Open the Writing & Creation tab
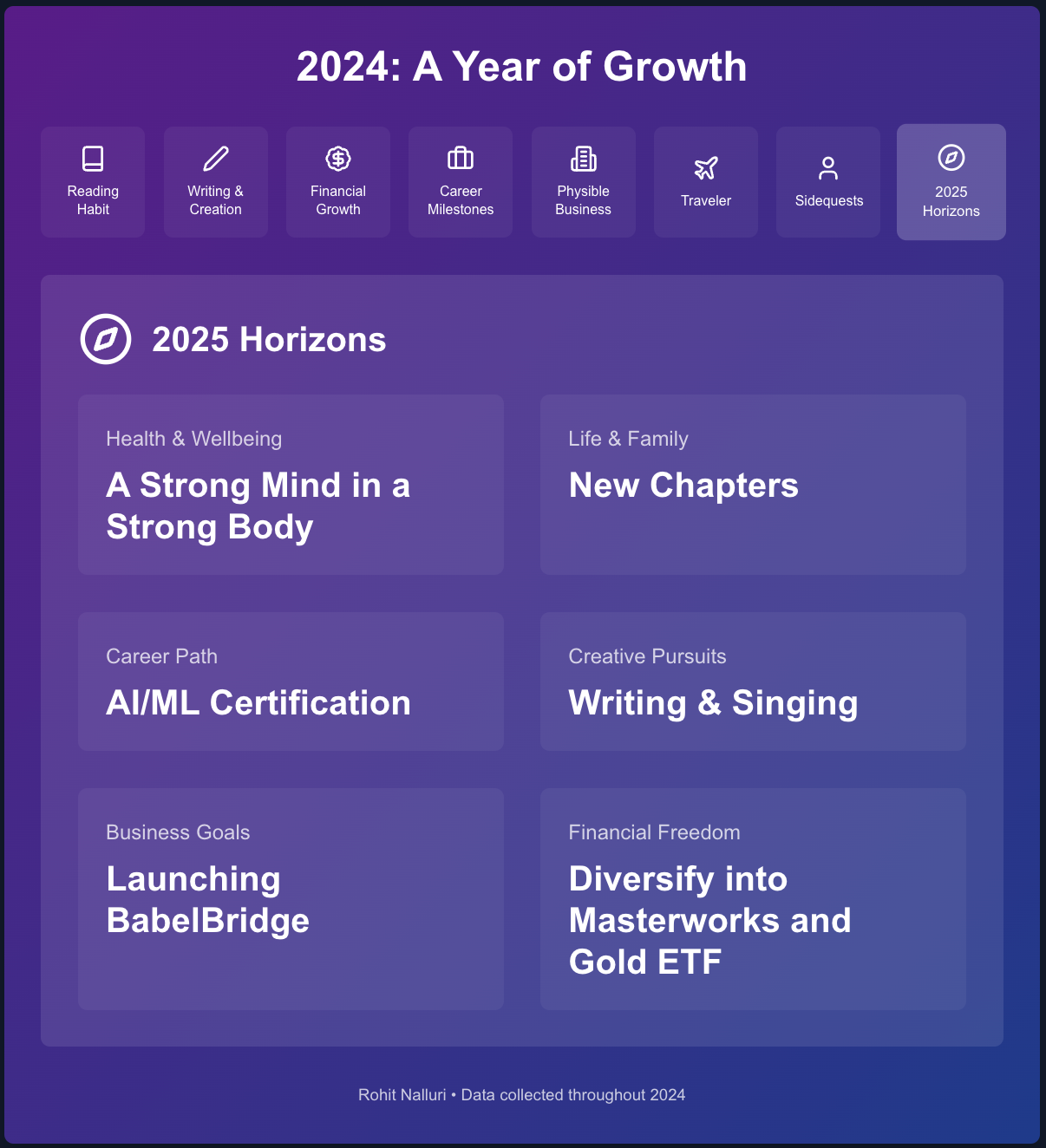1046x1148 pixels. [x=215, y=182]
